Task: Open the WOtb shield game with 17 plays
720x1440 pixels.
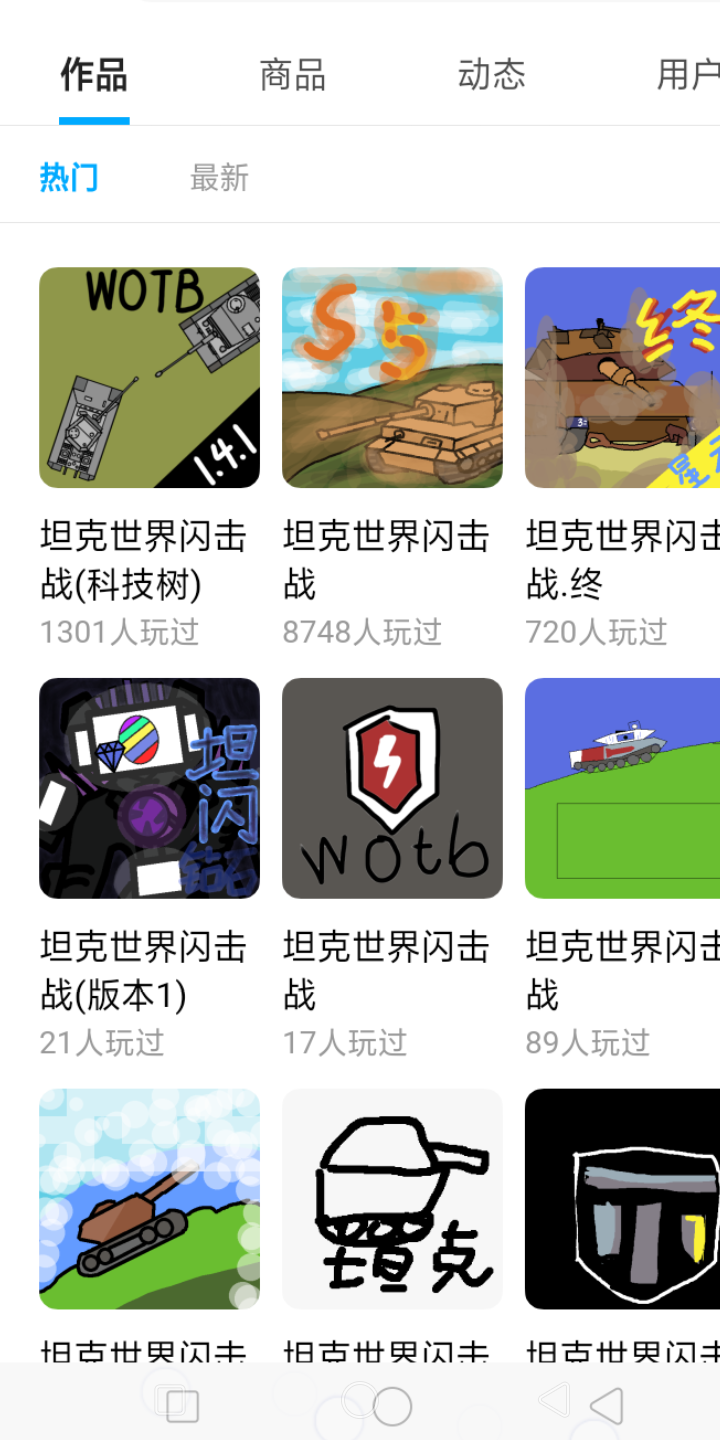Action: point(392,788)
